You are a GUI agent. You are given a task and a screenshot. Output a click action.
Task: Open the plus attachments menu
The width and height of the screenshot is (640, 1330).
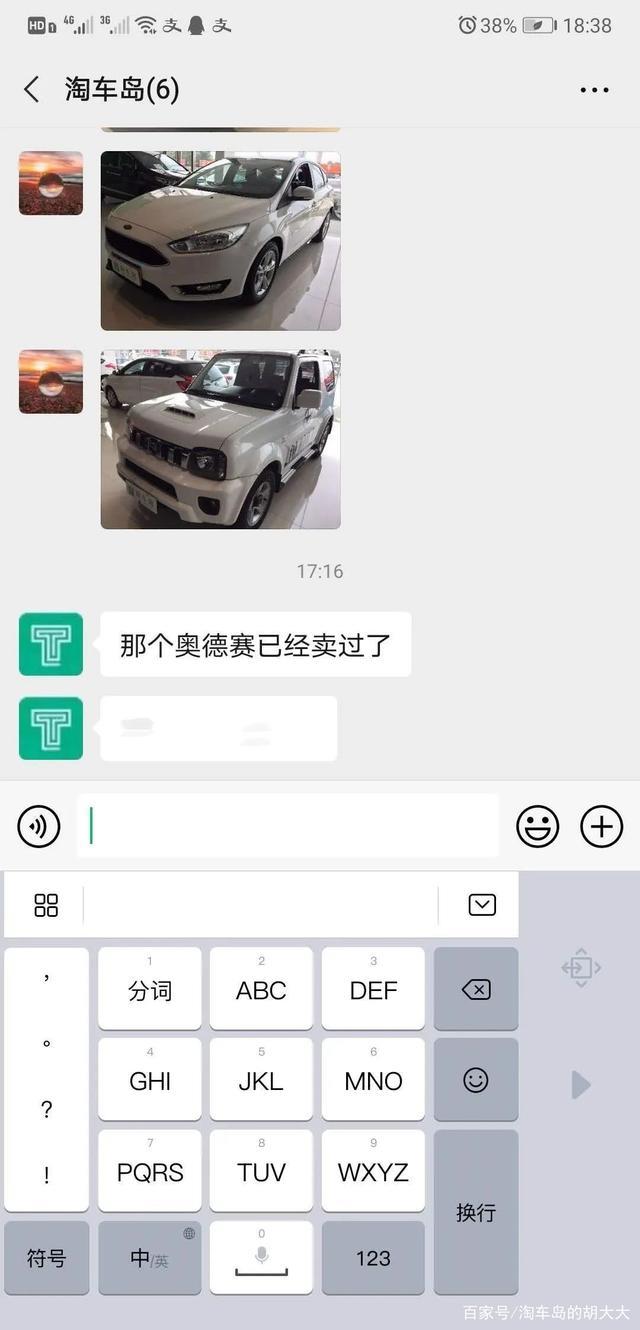[601, 827]
